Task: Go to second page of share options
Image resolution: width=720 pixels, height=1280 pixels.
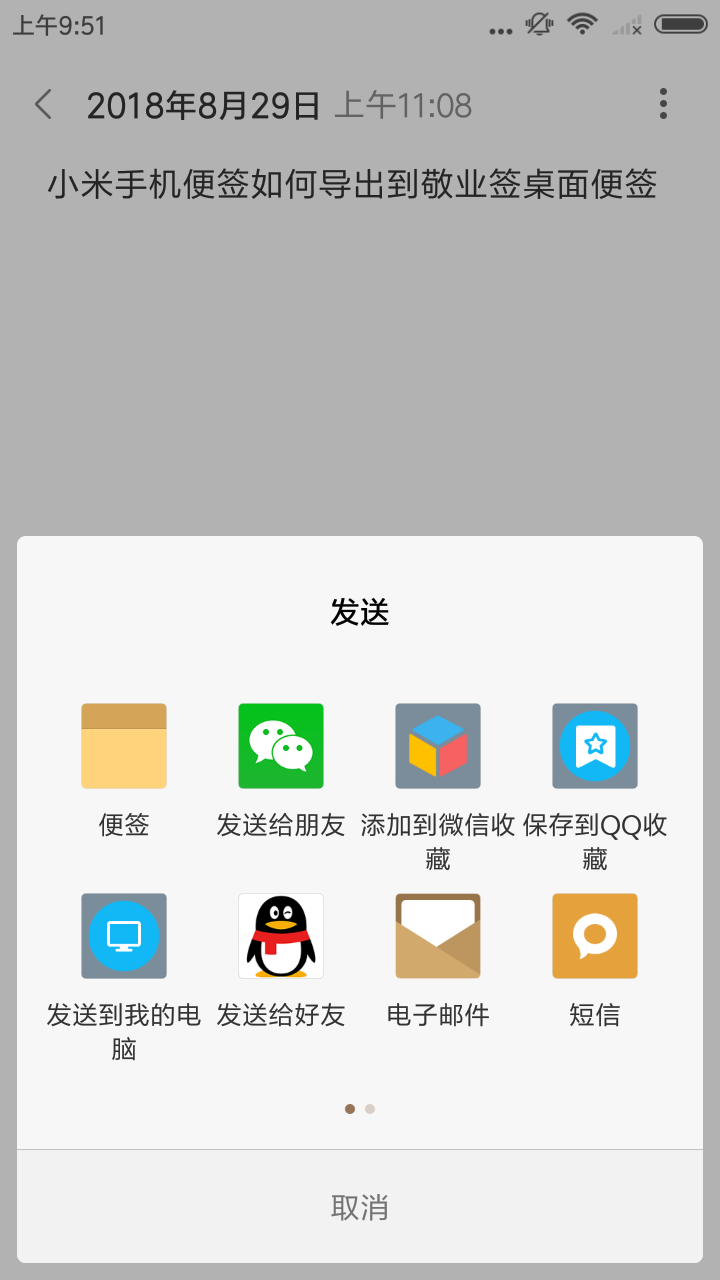Action: pyautogui.click(x=370, y=1109)
